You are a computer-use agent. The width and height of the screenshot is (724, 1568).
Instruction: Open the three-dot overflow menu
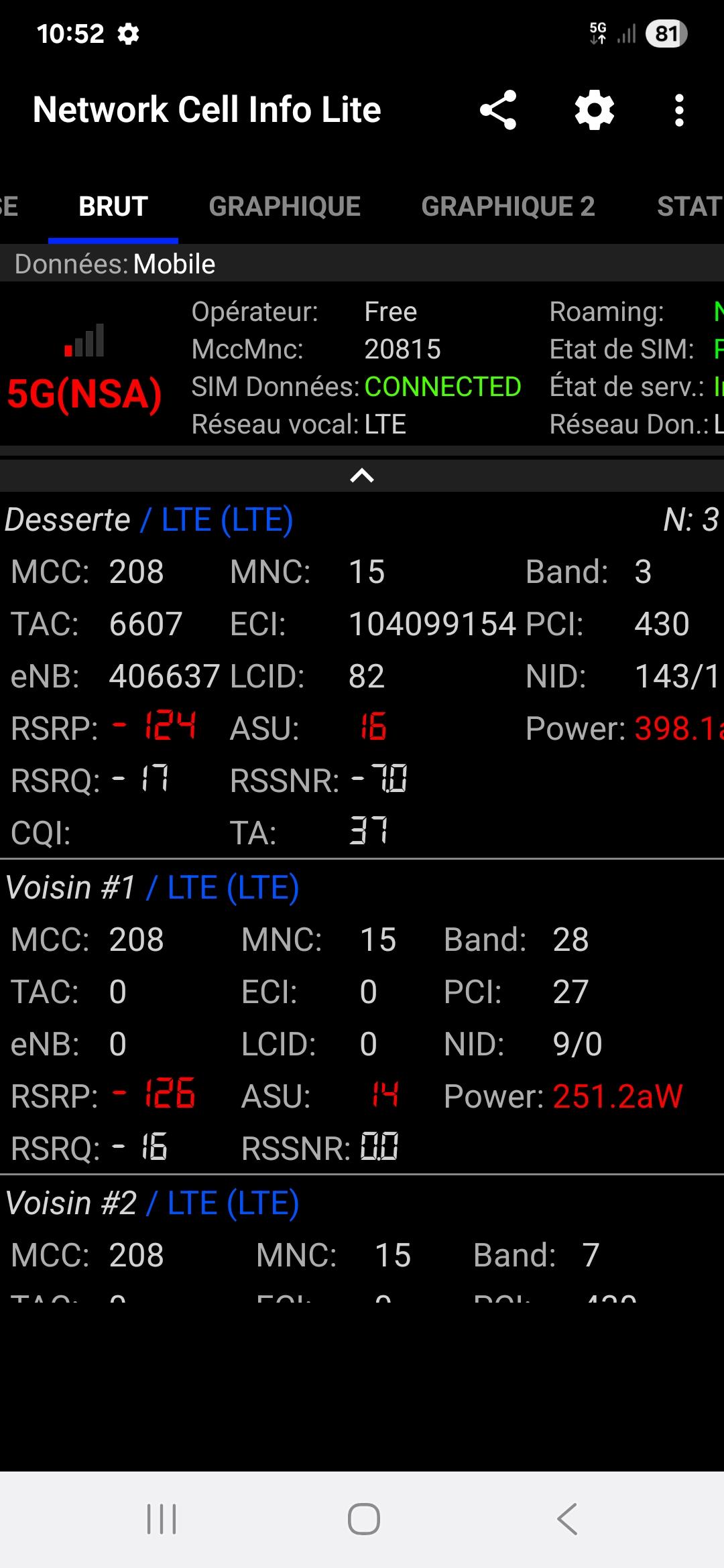coord(679,110)
